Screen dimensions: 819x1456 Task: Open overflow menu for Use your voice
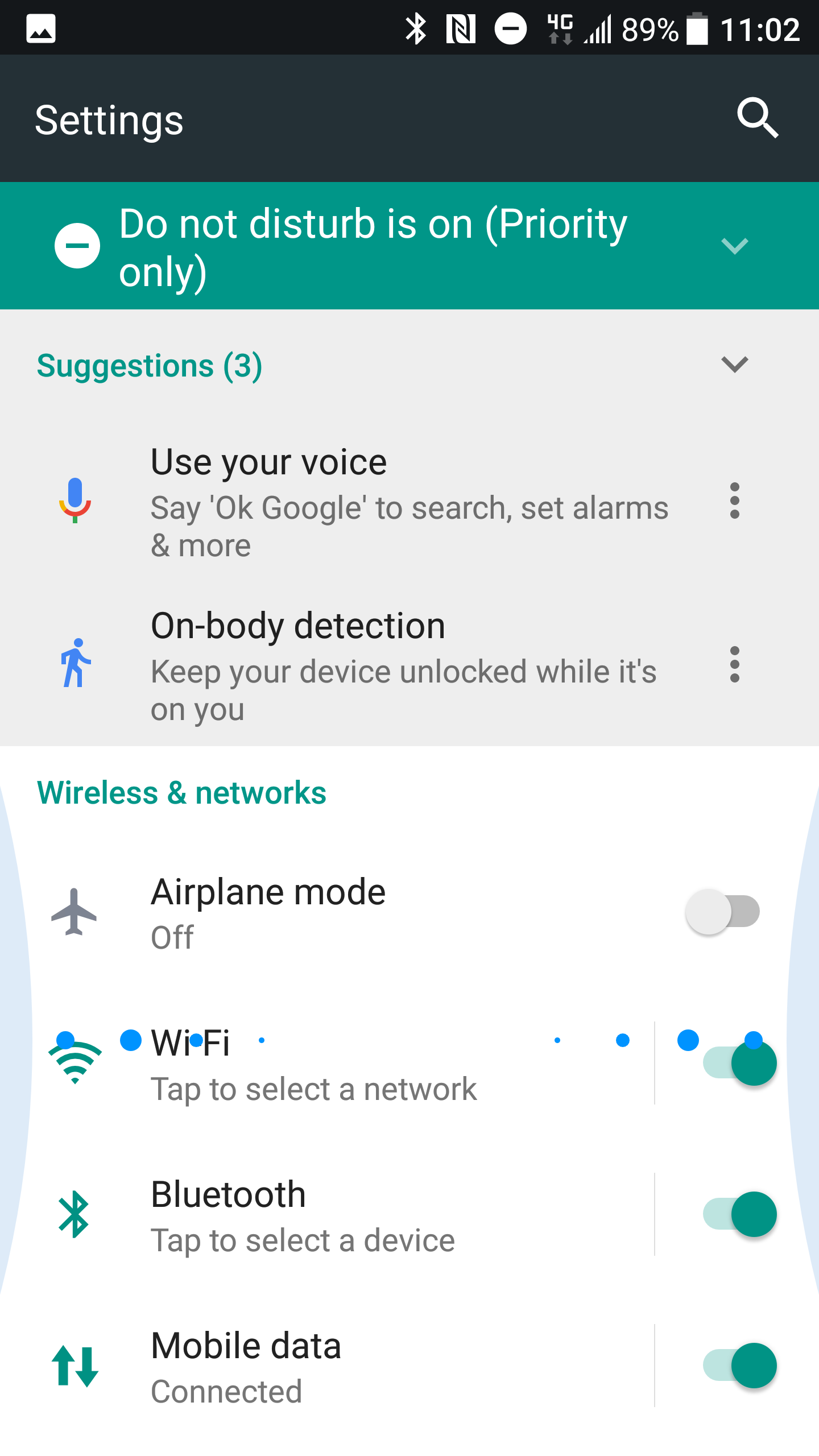tap(734, 501)
